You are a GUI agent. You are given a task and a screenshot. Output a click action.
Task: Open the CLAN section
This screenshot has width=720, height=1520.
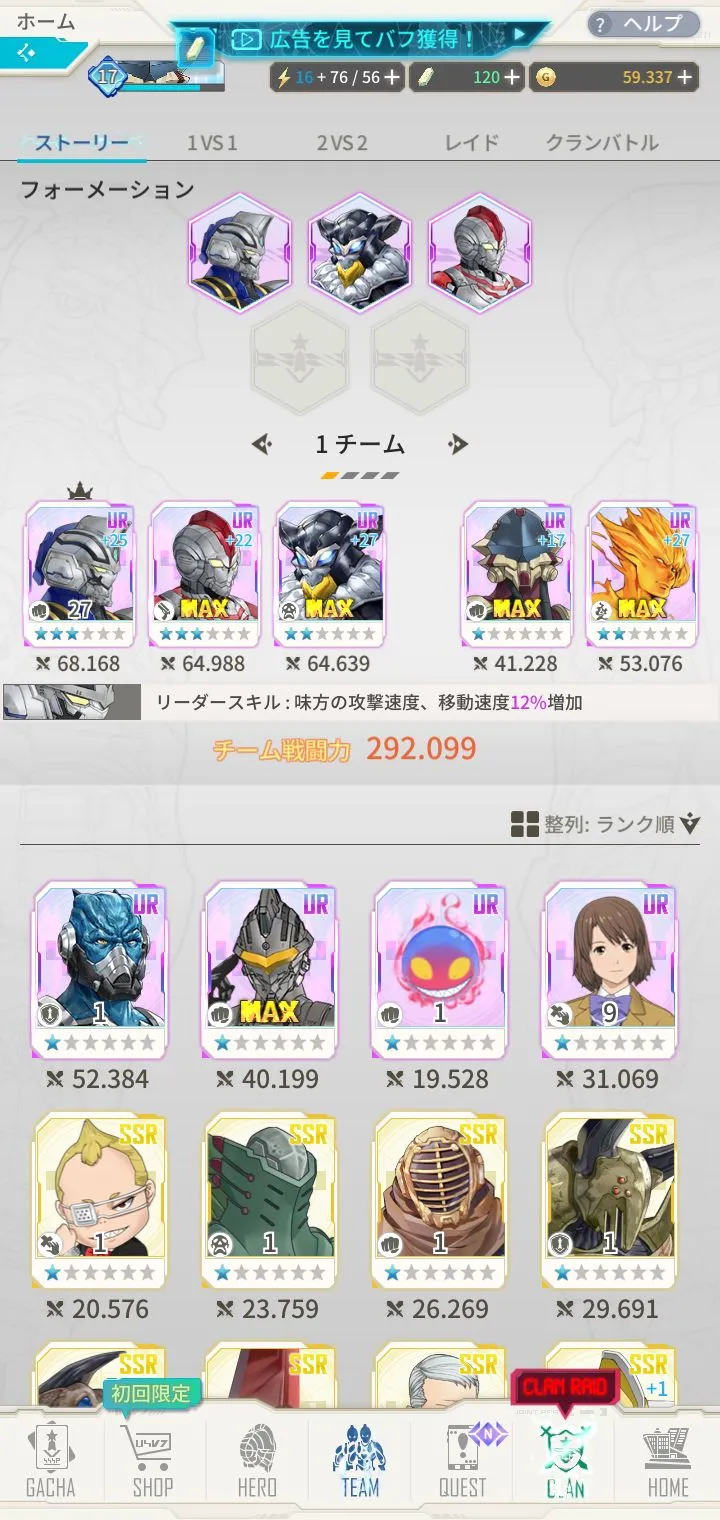point(565,1462)
